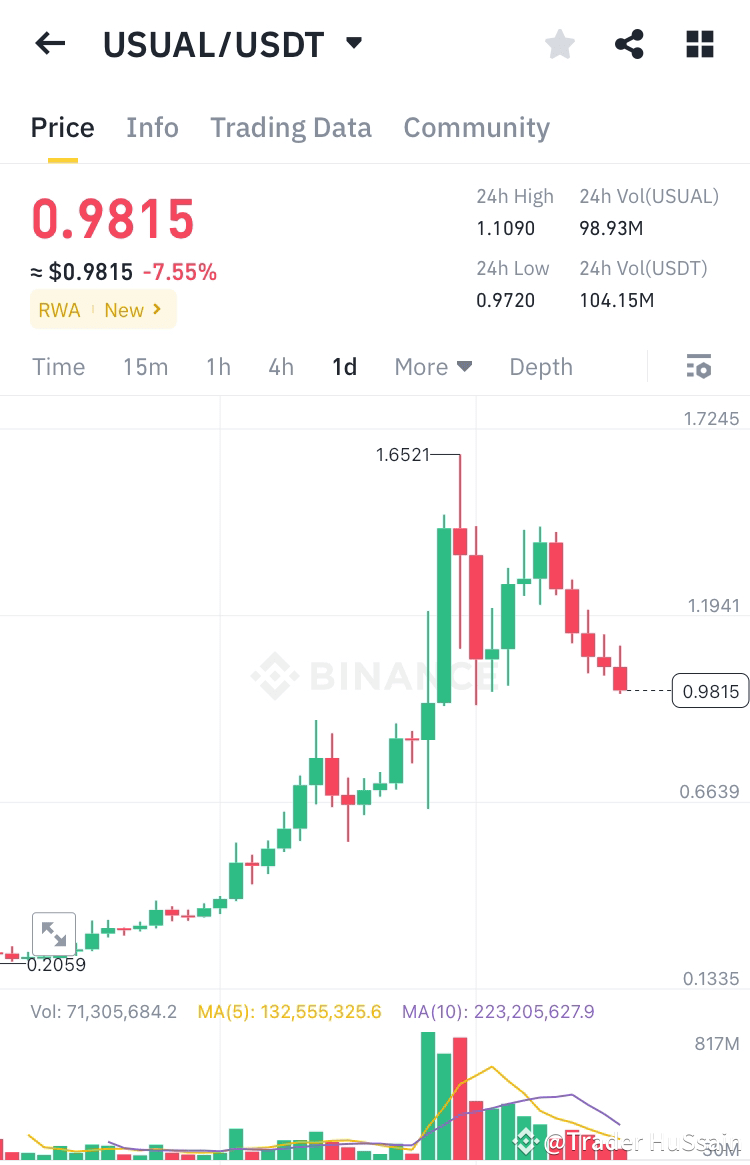Click the Depth view option
Viewport: 750px width, 1165px height.
[x=540, y=366]
